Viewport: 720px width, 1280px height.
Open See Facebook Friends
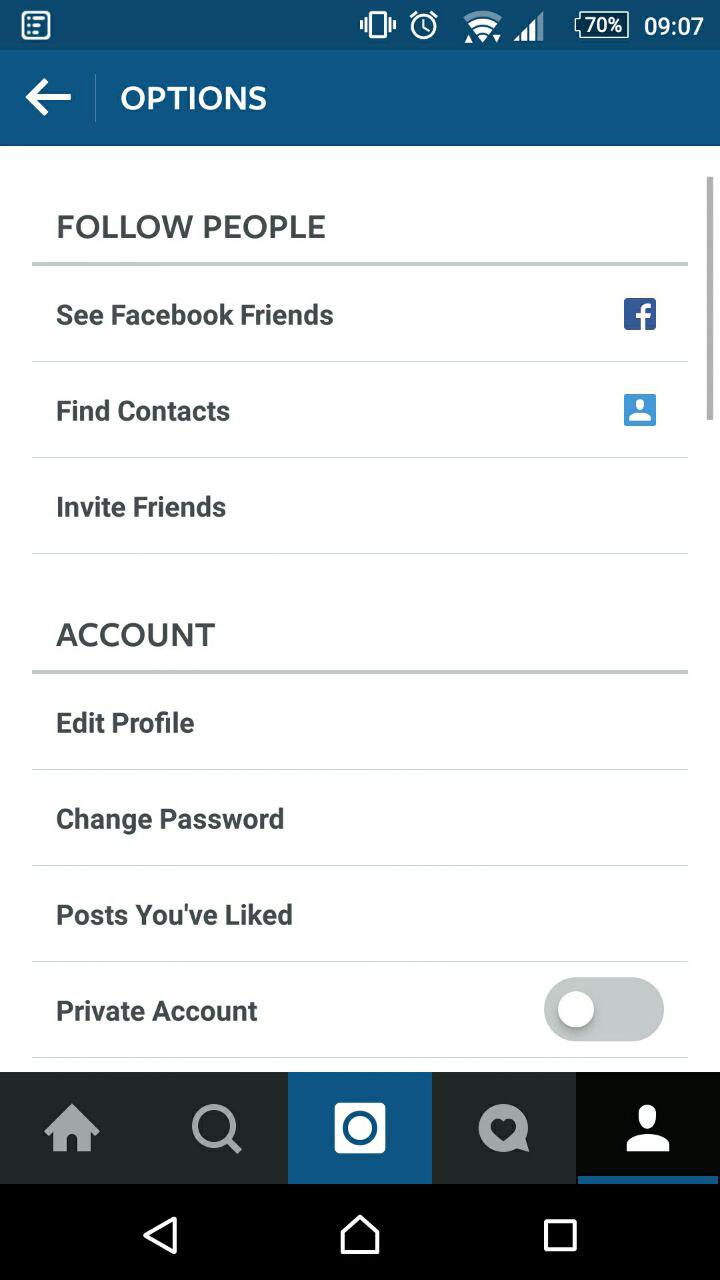coord(360,314)
